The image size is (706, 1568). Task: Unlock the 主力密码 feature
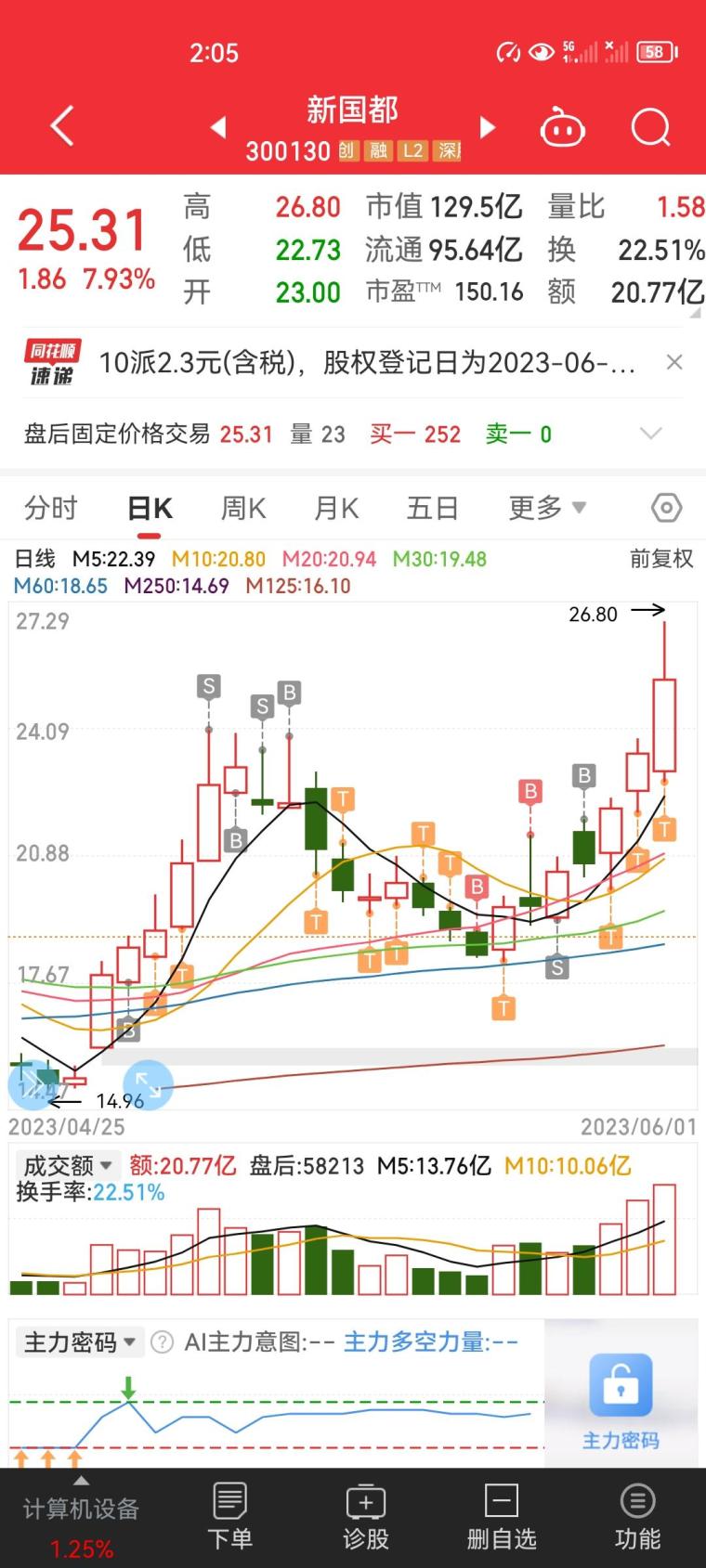[621, 1400]
